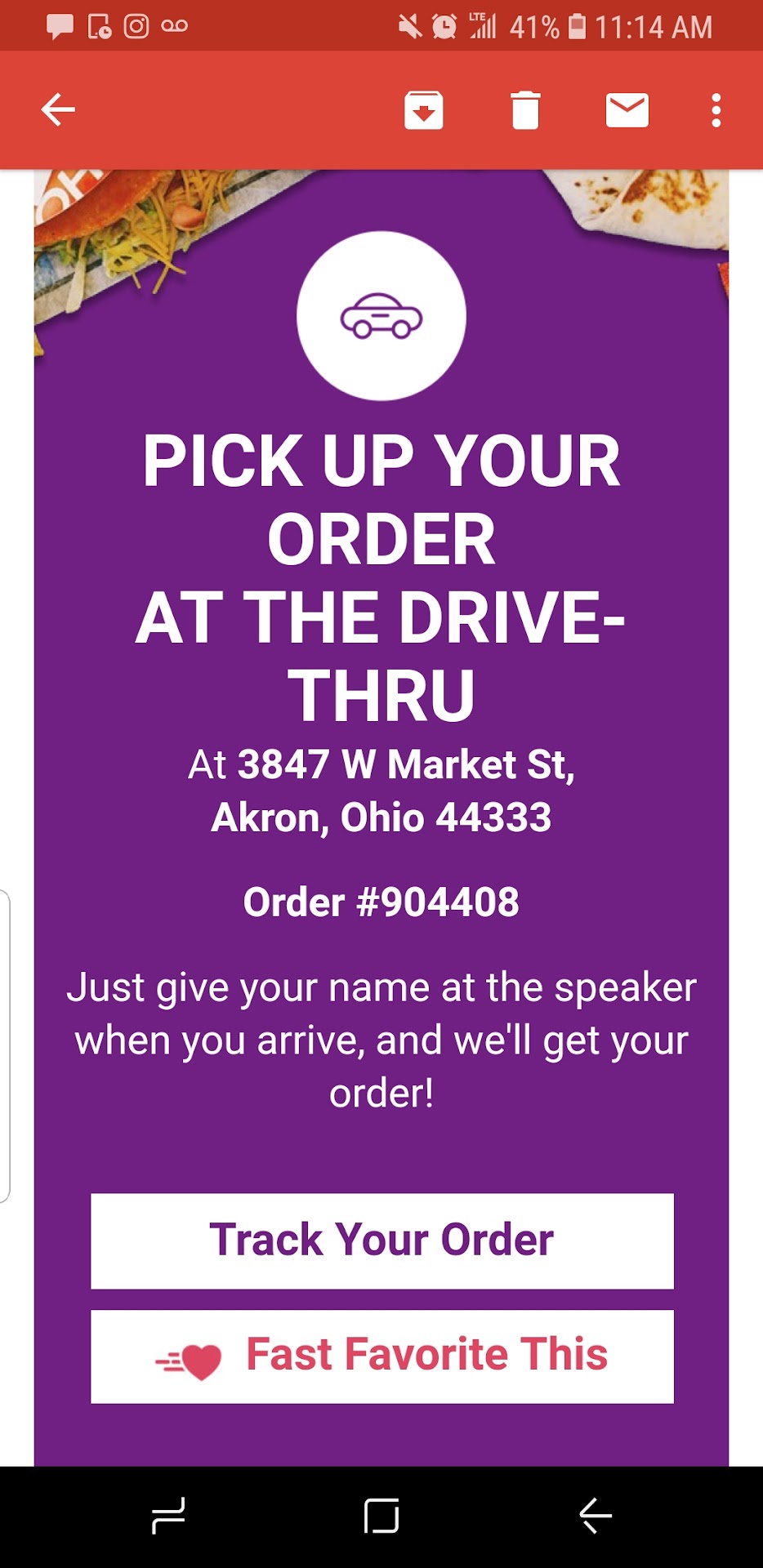Mark the email as unread
Viewport: 763px width, 1568px height.
point(627,110)
